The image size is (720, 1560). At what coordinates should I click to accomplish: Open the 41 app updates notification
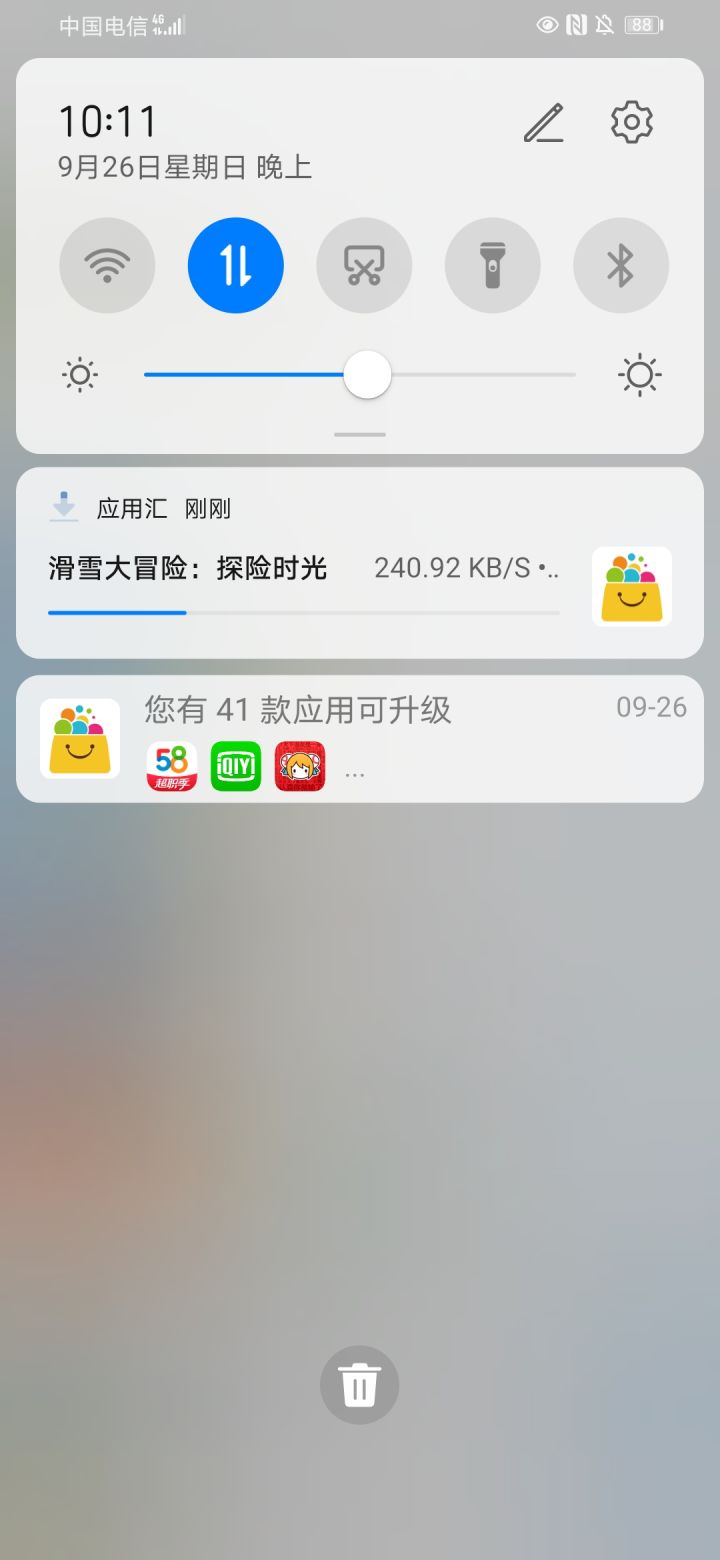pos(360,739)
